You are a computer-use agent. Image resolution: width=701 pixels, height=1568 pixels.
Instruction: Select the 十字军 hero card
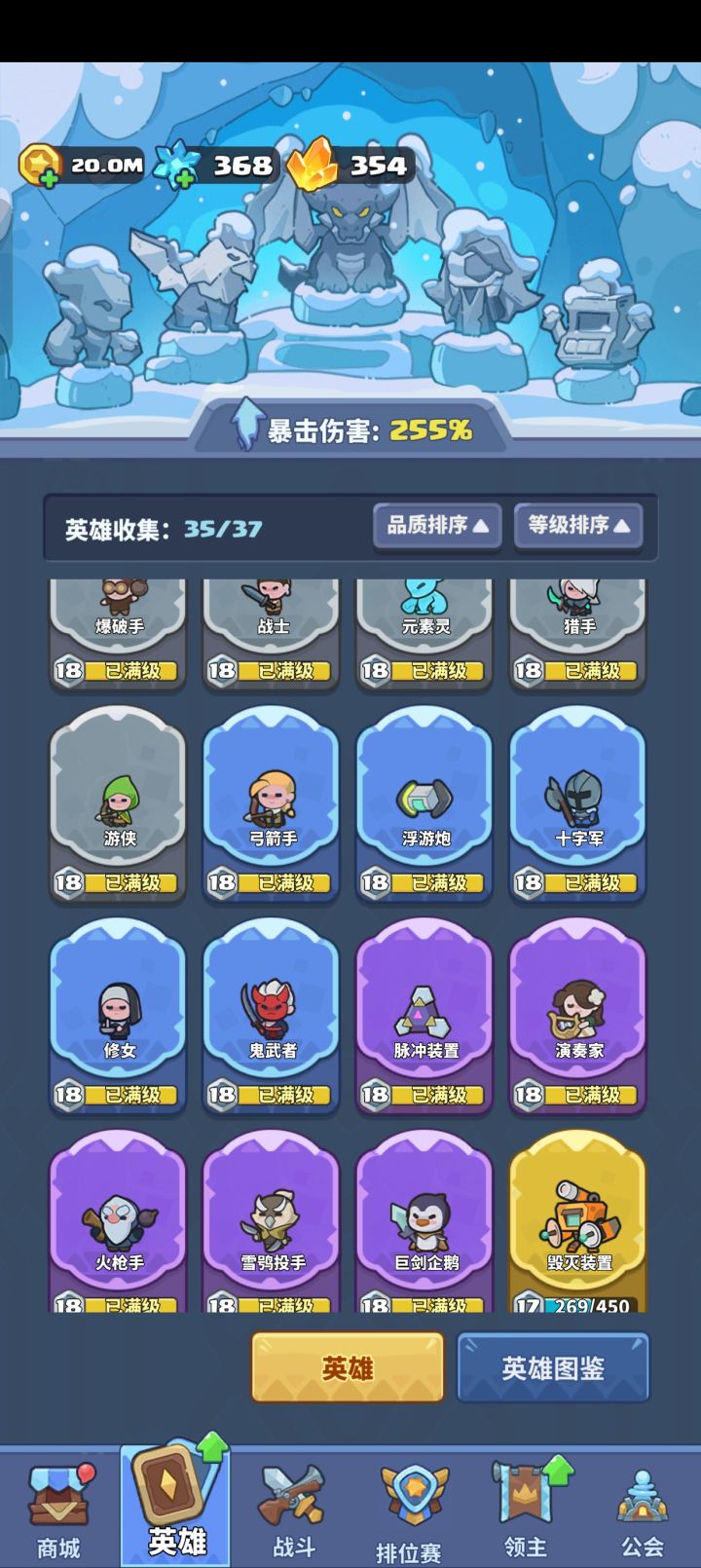click(576, 808)
